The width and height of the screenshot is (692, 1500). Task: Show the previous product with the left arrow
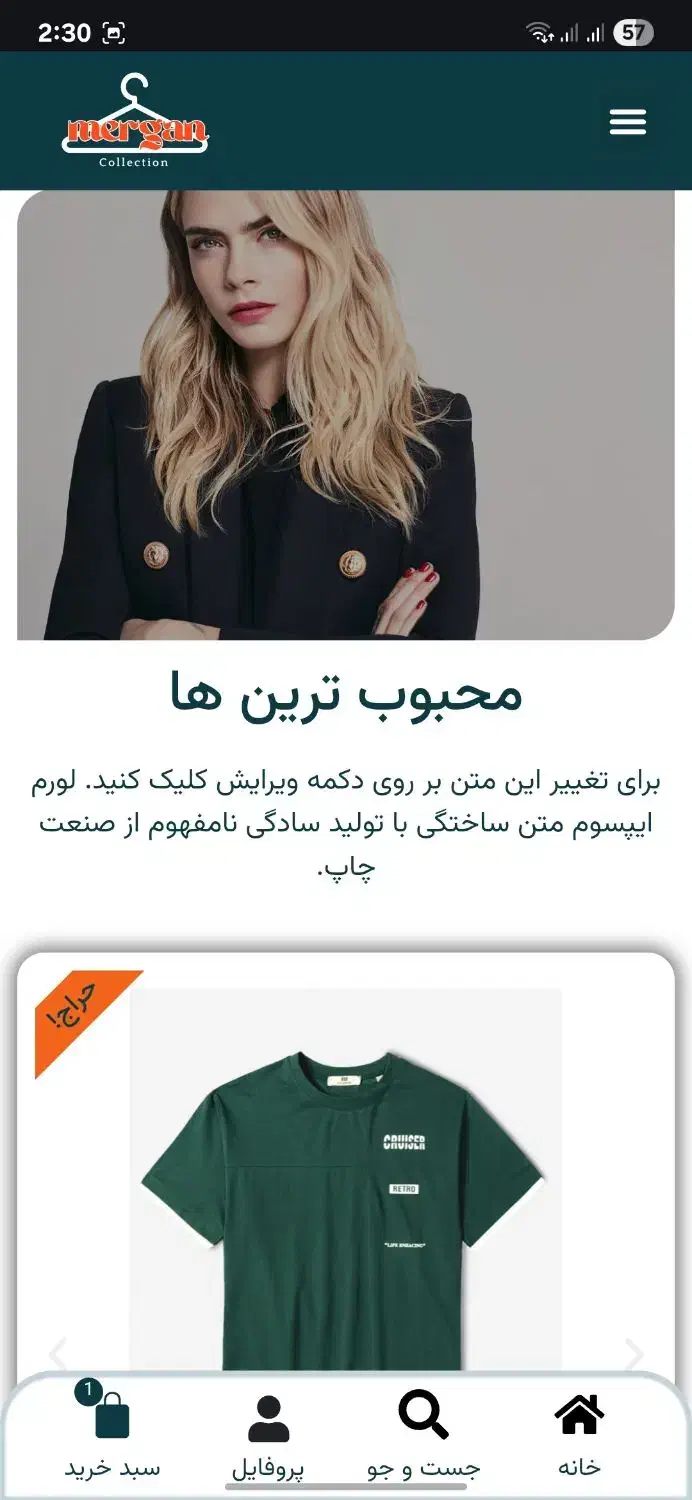tap(58, 1356)
